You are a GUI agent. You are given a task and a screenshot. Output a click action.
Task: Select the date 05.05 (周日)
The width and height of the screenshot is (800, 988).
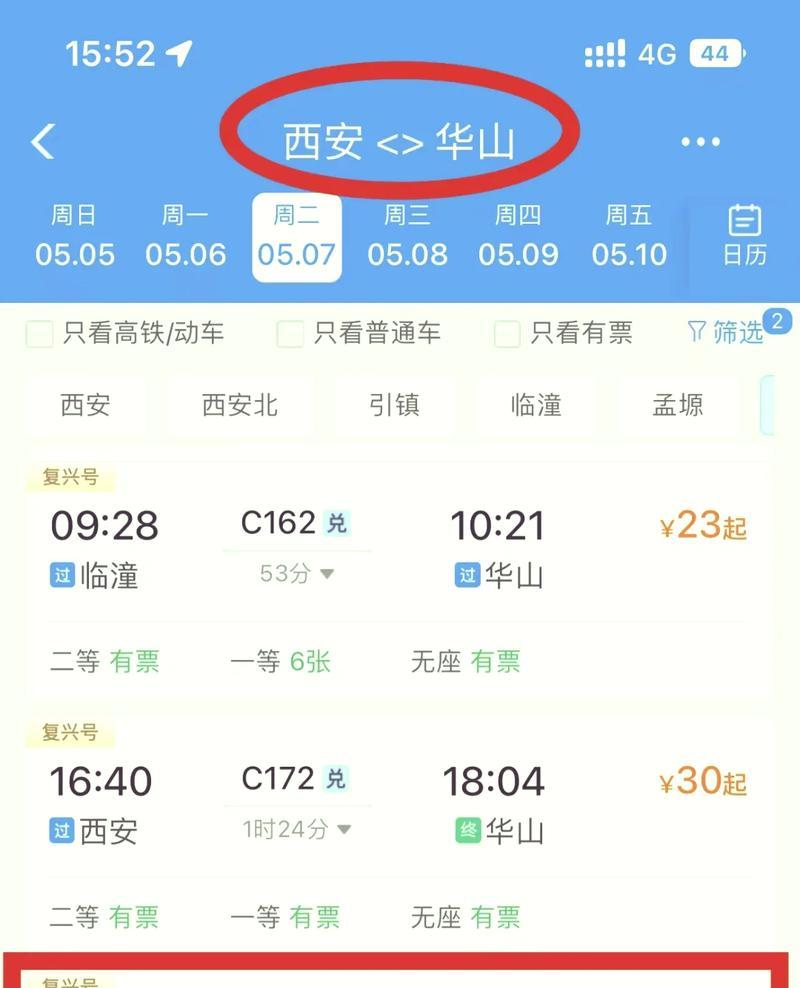(75, 237)
